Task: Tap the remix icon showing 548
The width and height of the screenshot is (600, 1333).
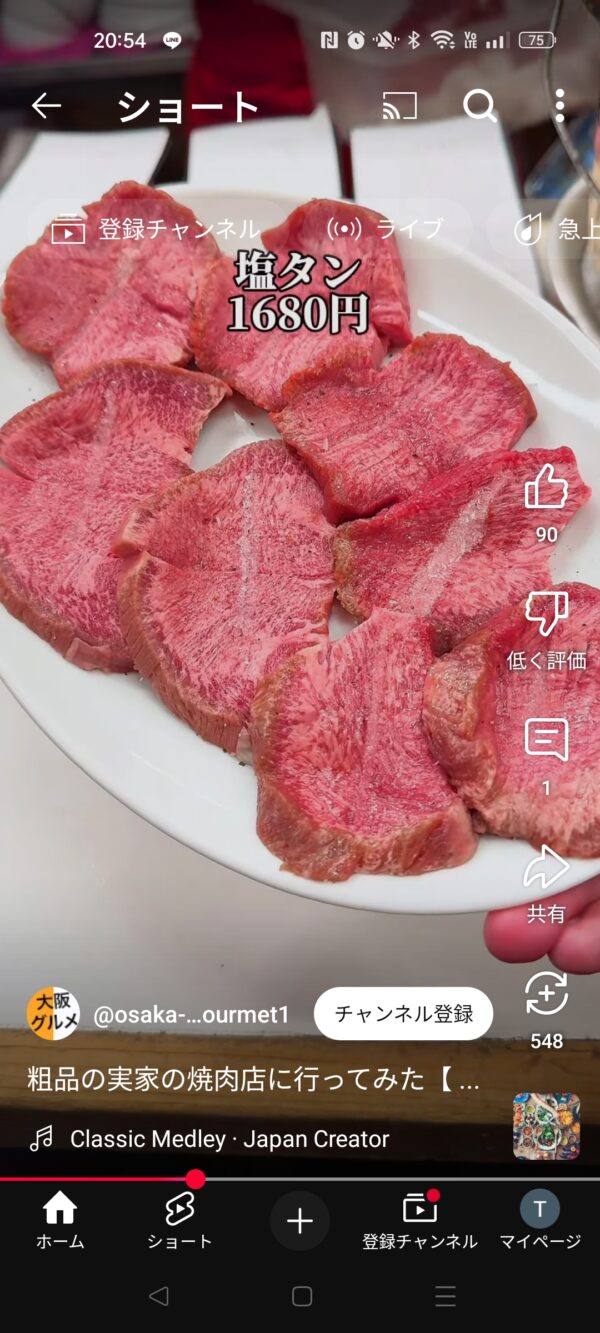Action: tap(546, 994)
